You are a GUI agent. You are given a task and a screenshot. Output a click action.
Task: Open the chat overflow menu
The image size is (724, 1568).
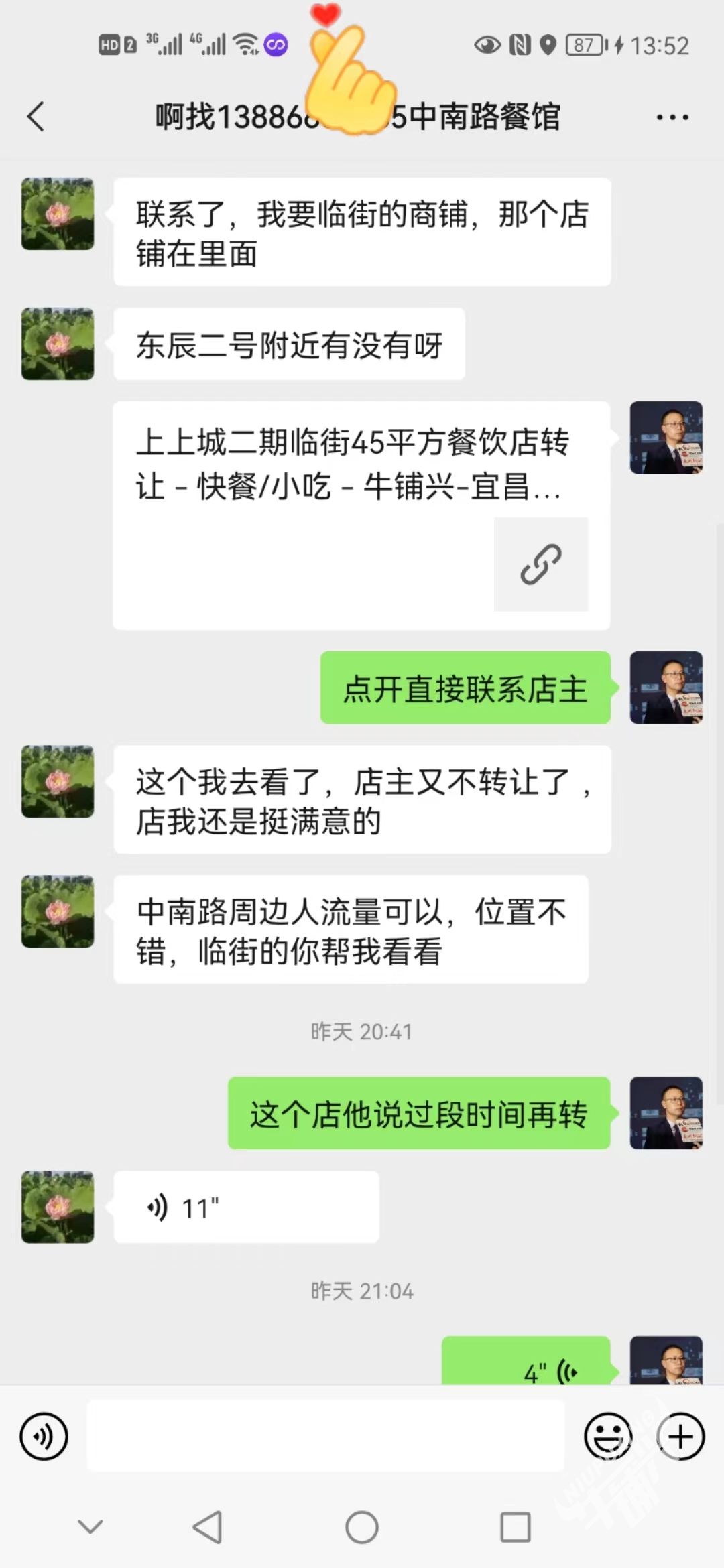[x=672, y=117]
